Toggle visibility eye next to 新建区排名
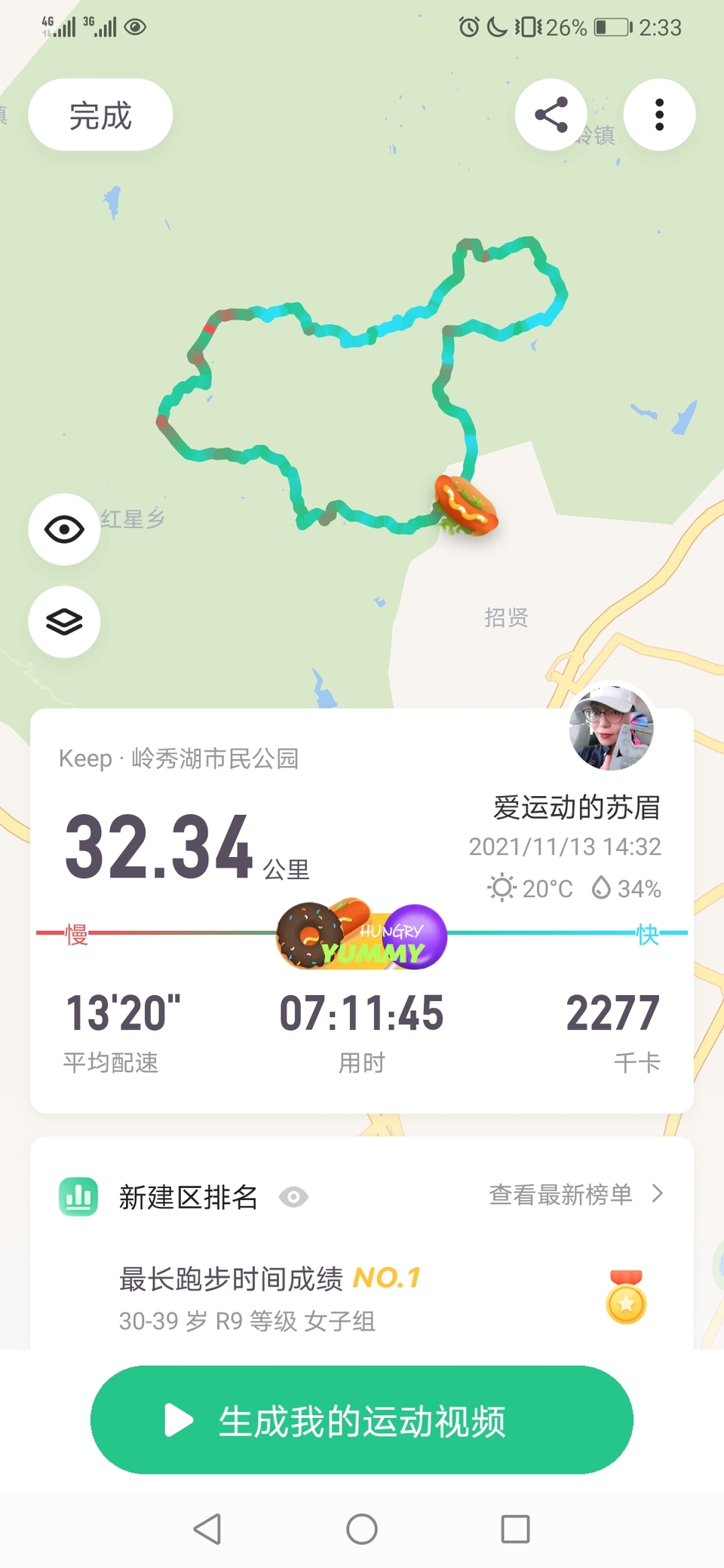This screenshot has width=724, height=1568. 293,1196
